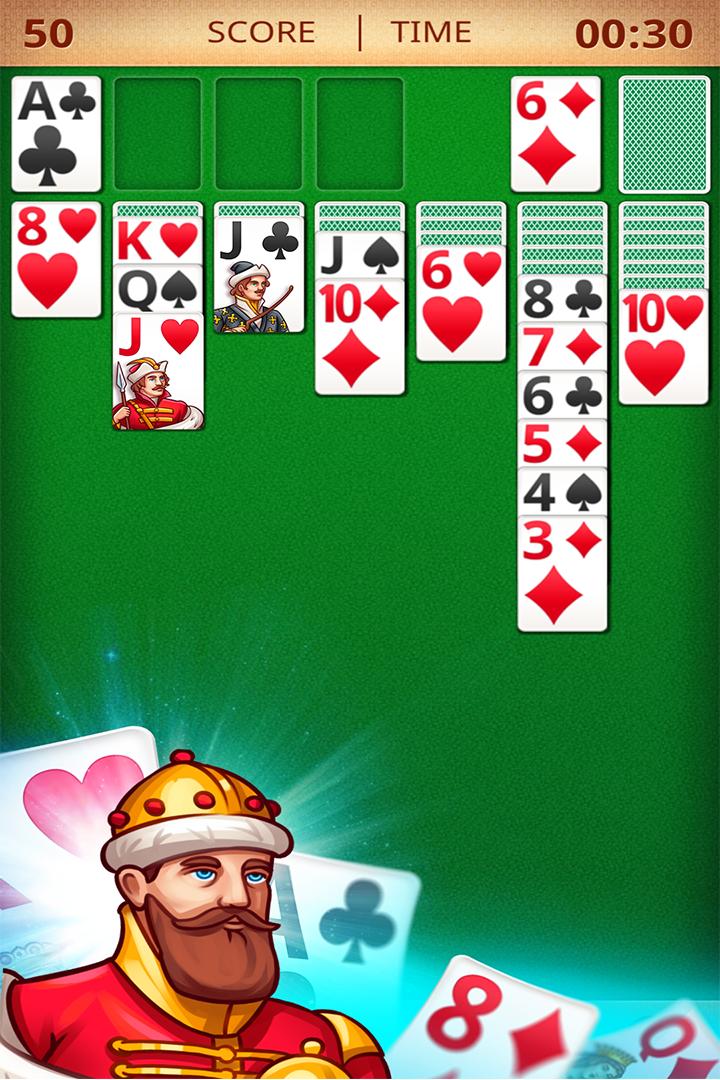The height and width of the screenshot is (1080, 720).
Task: Tap the 10 of hearts card
Action: click(663, 348)
